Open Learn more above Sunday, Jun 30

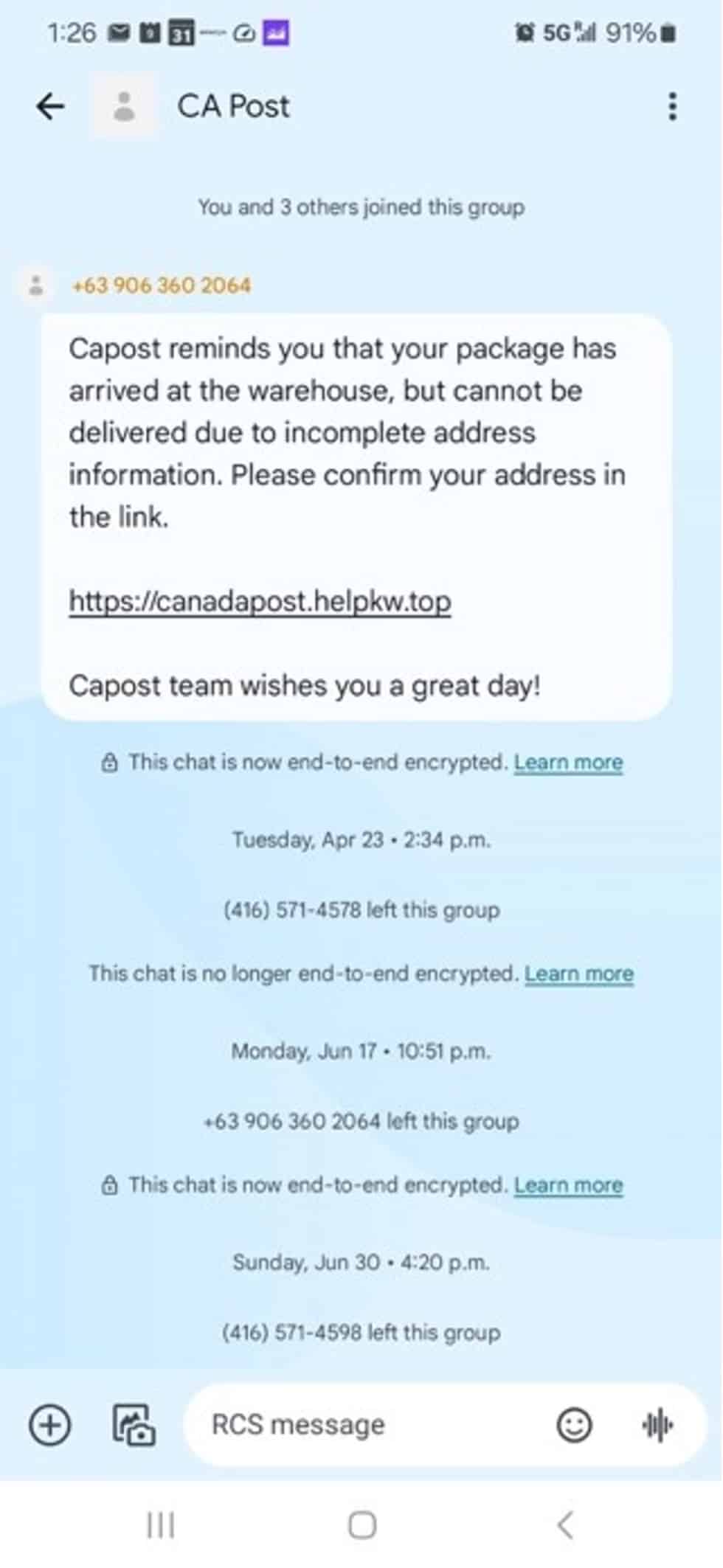[x=568, y=1185]
